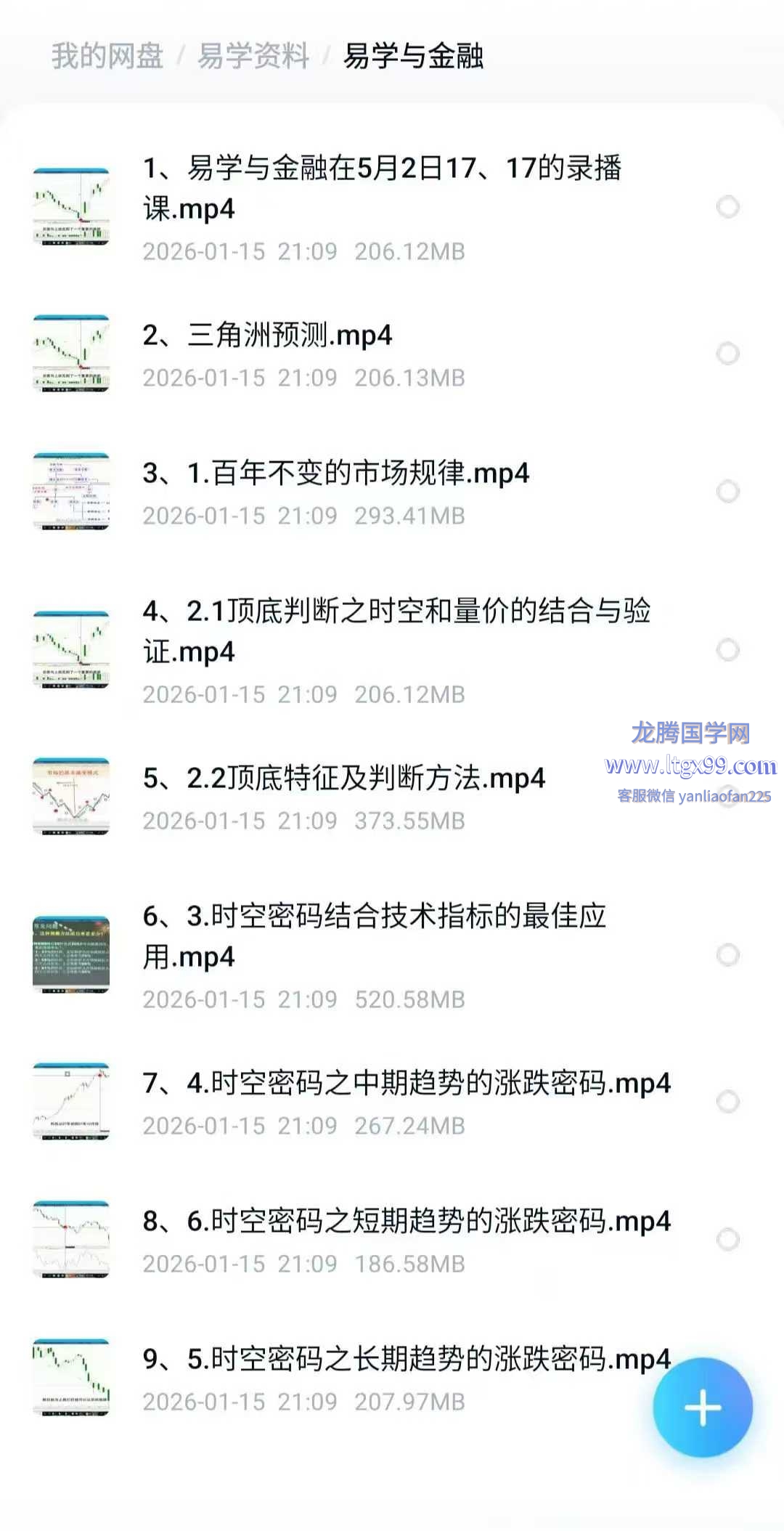Select the checkbox for 2、三角洲预测.mp4
The width and height of the screenshot is (784, 1531).
pyautogui.click(x=727, y=354)
